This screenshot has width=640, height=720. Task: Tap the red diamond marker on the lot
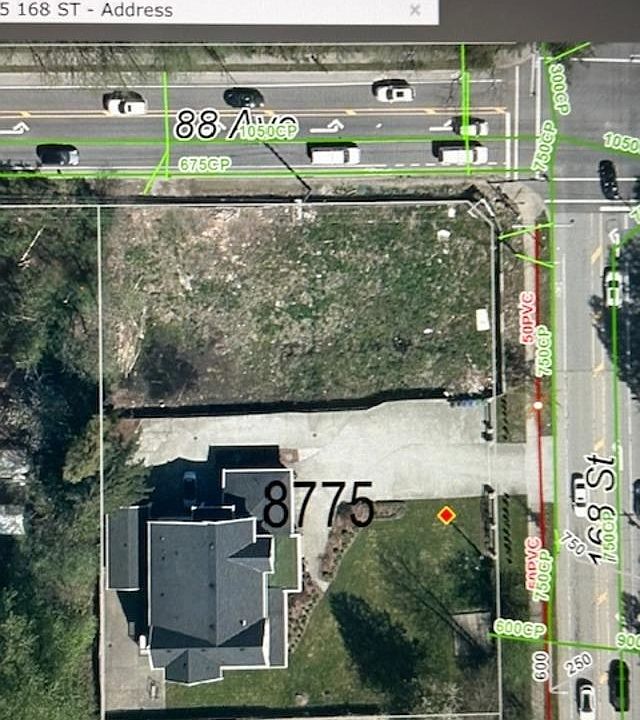[446, 515]
